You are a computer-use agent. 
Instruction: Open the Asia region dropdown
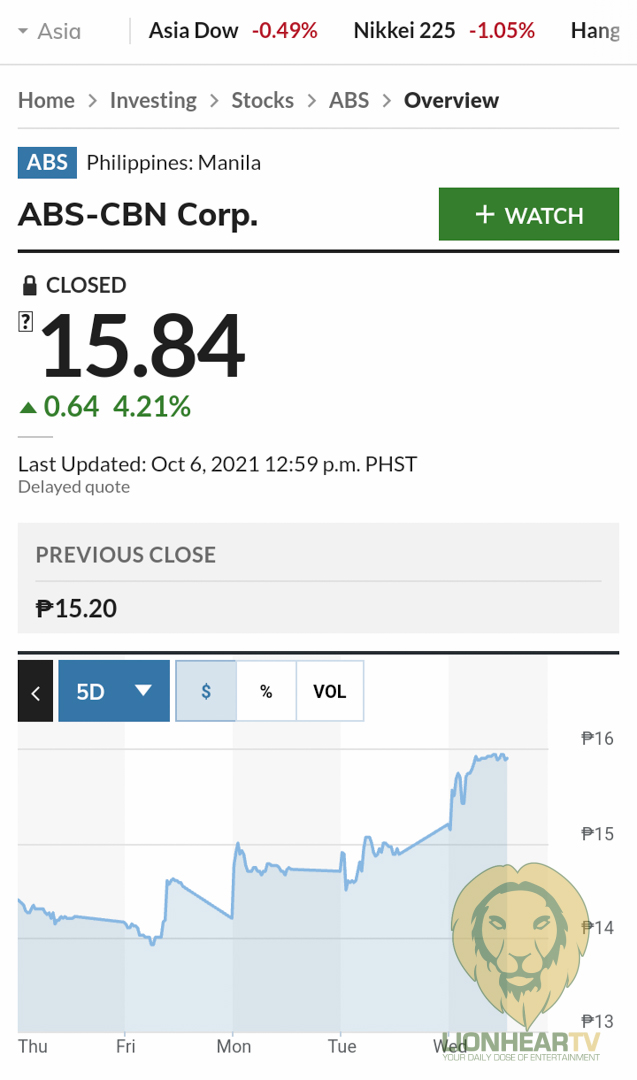click(x=50, y=31)
